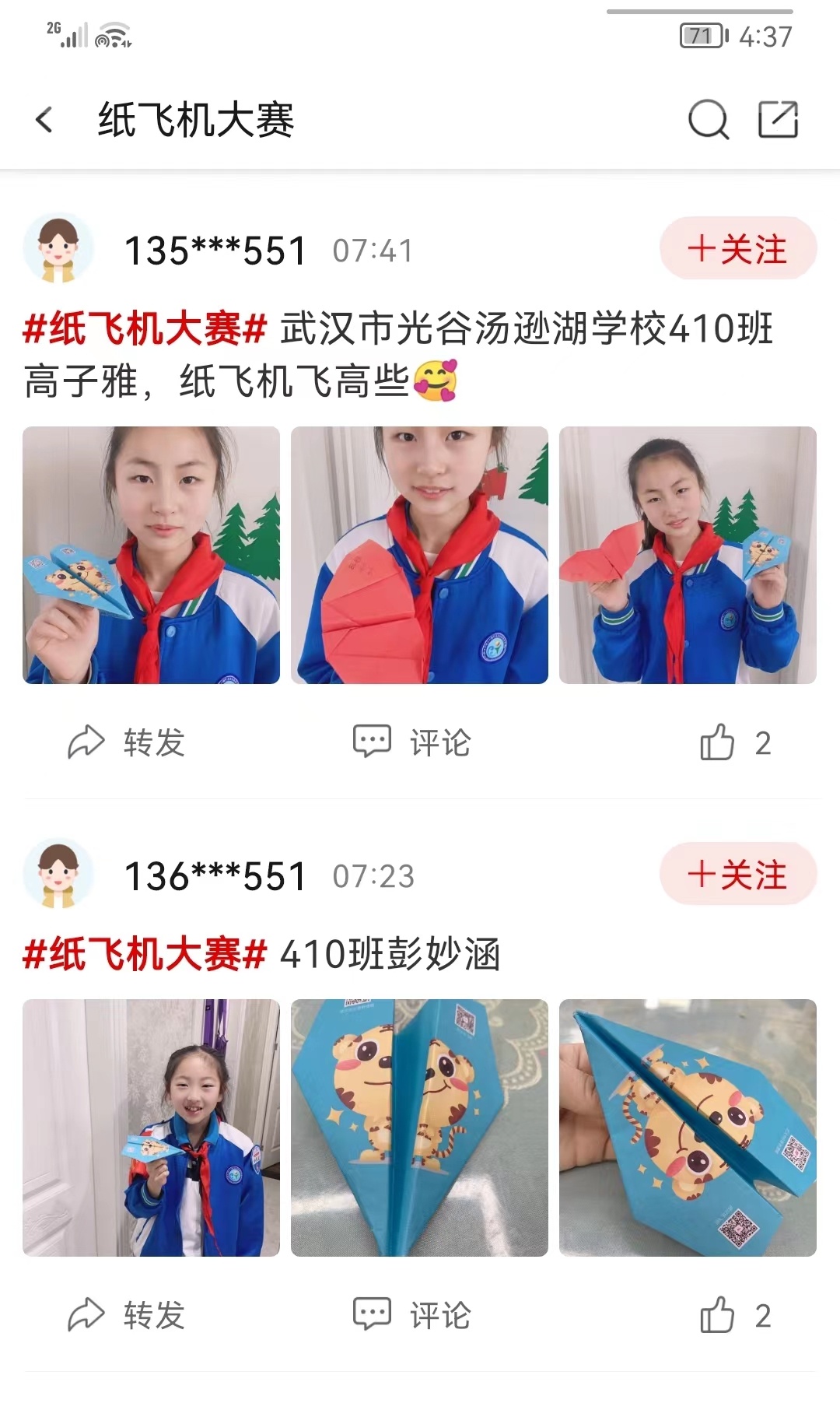
Task: View second photo in 高子雅's post
Action: tap(419, 555)
